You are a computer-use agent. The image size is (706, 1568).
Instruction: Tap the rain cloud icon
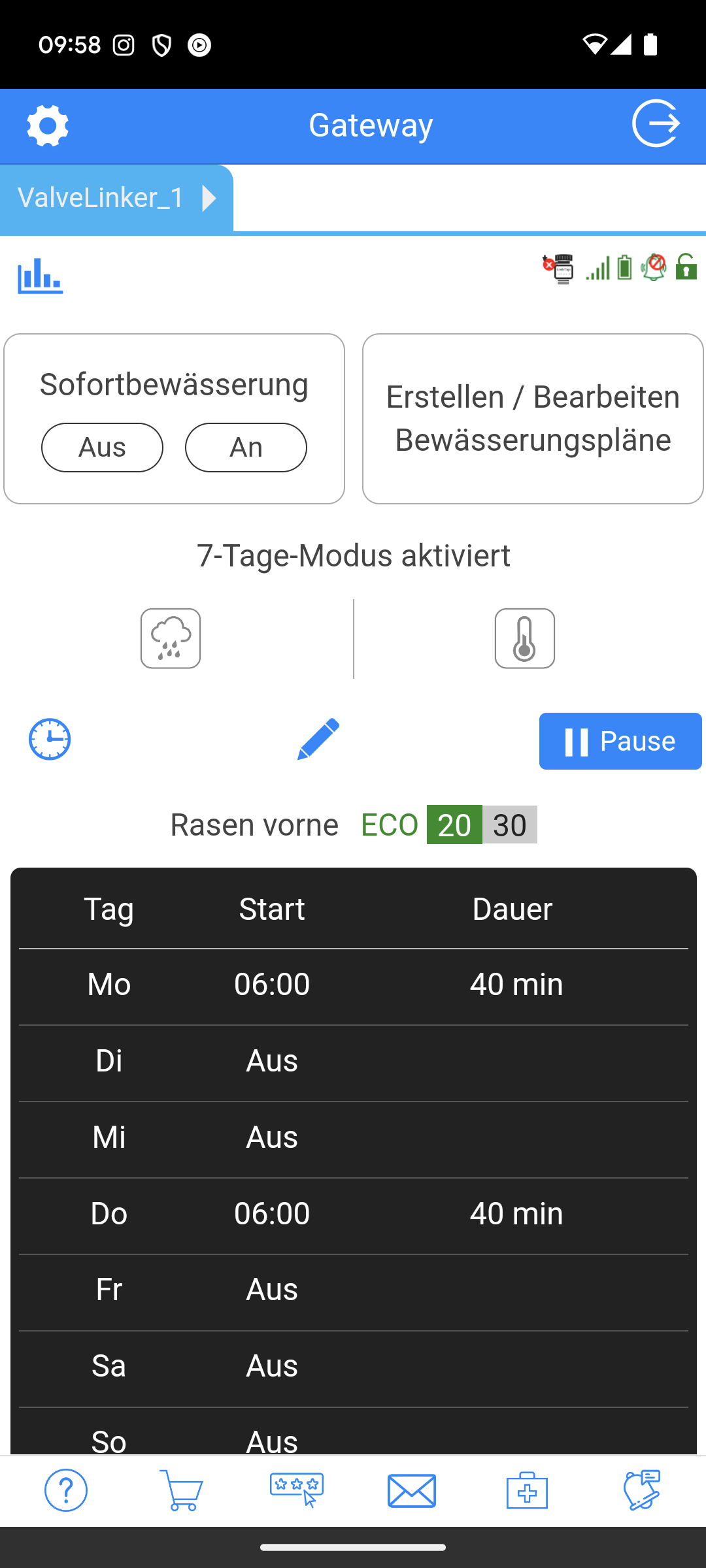171,638
